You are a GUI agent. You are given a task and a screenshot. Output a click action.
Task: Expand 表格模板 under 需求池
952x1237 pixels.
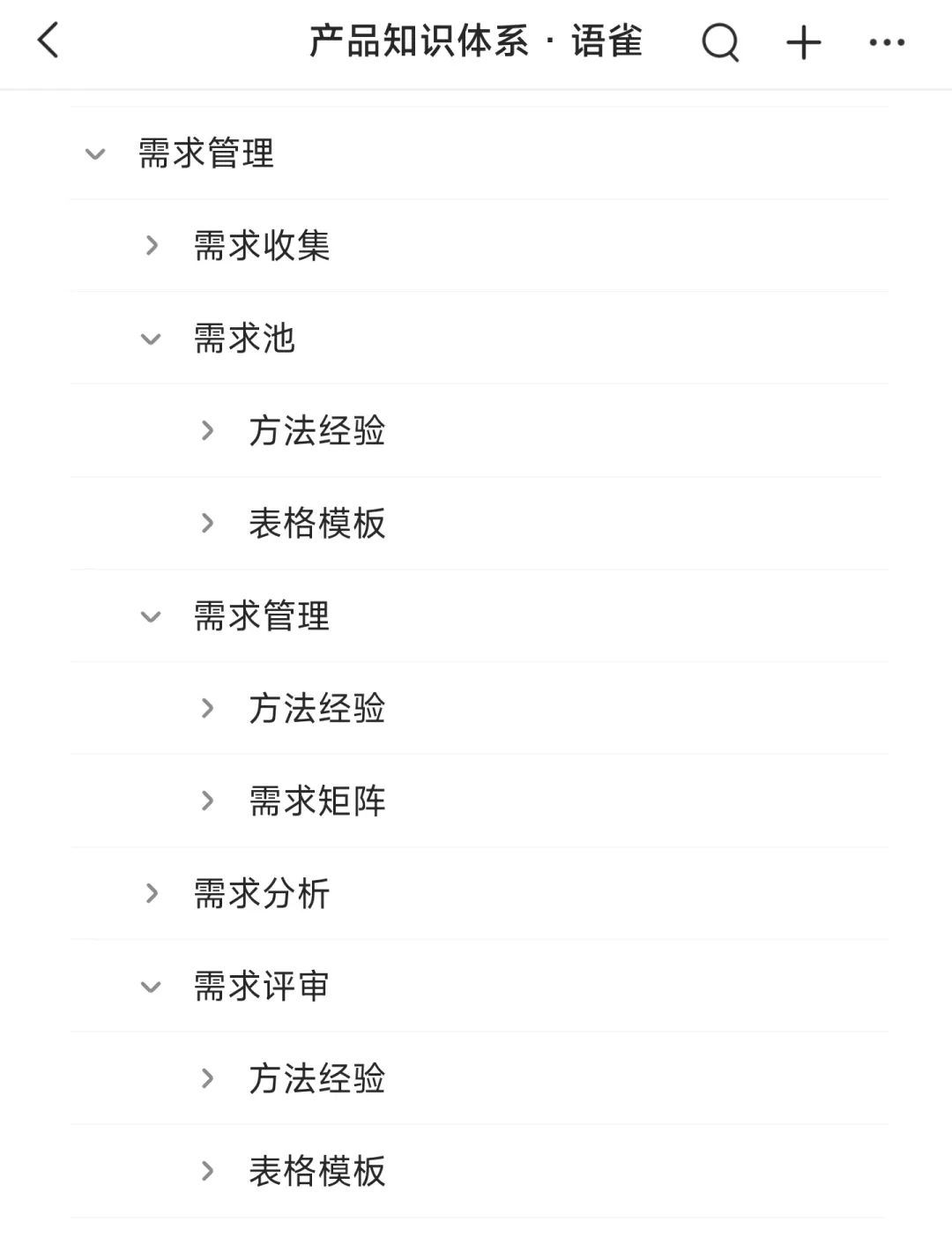pos(207,523)
